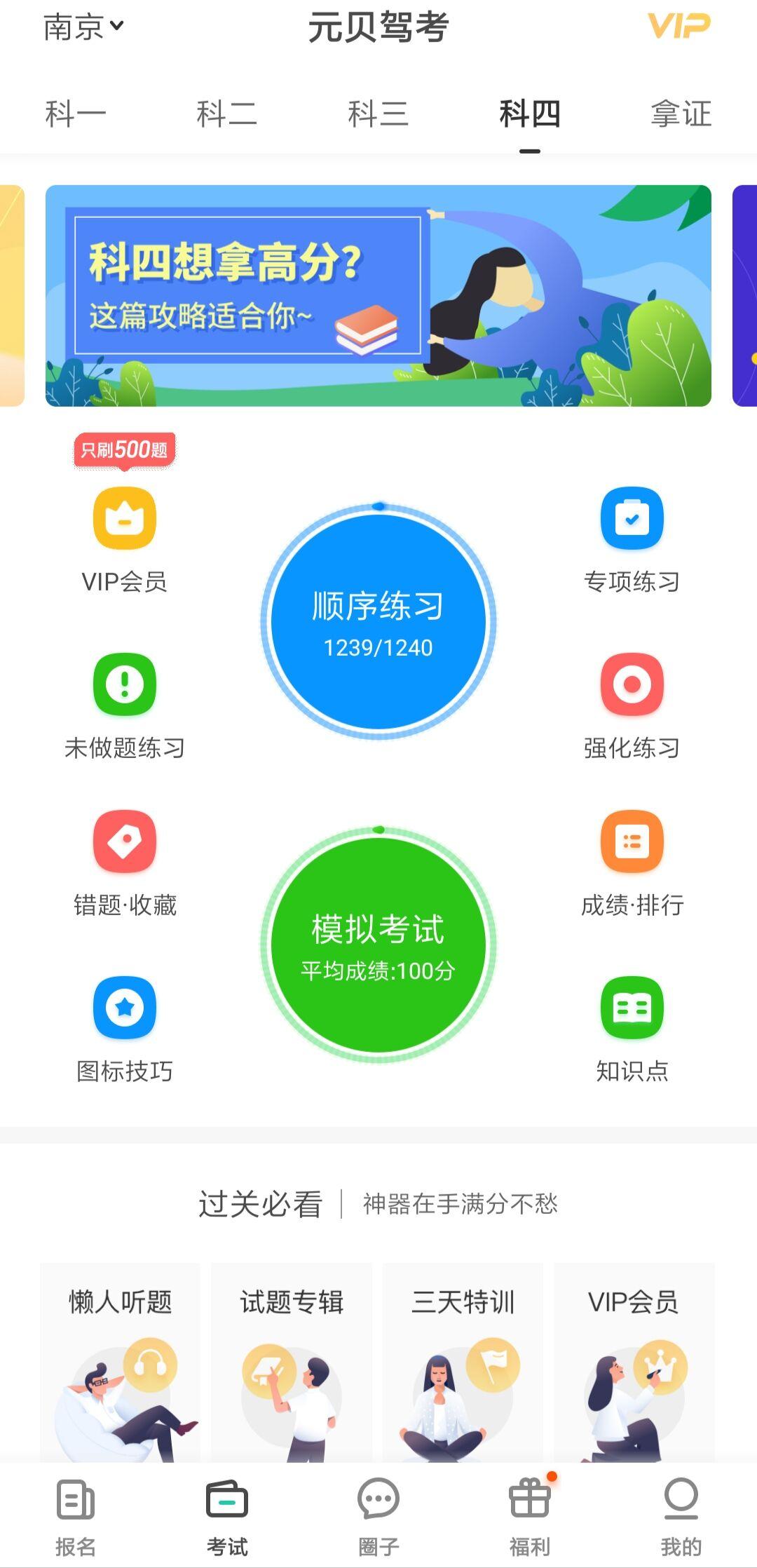Open the 三天特训 training card

pos(463,1363)
